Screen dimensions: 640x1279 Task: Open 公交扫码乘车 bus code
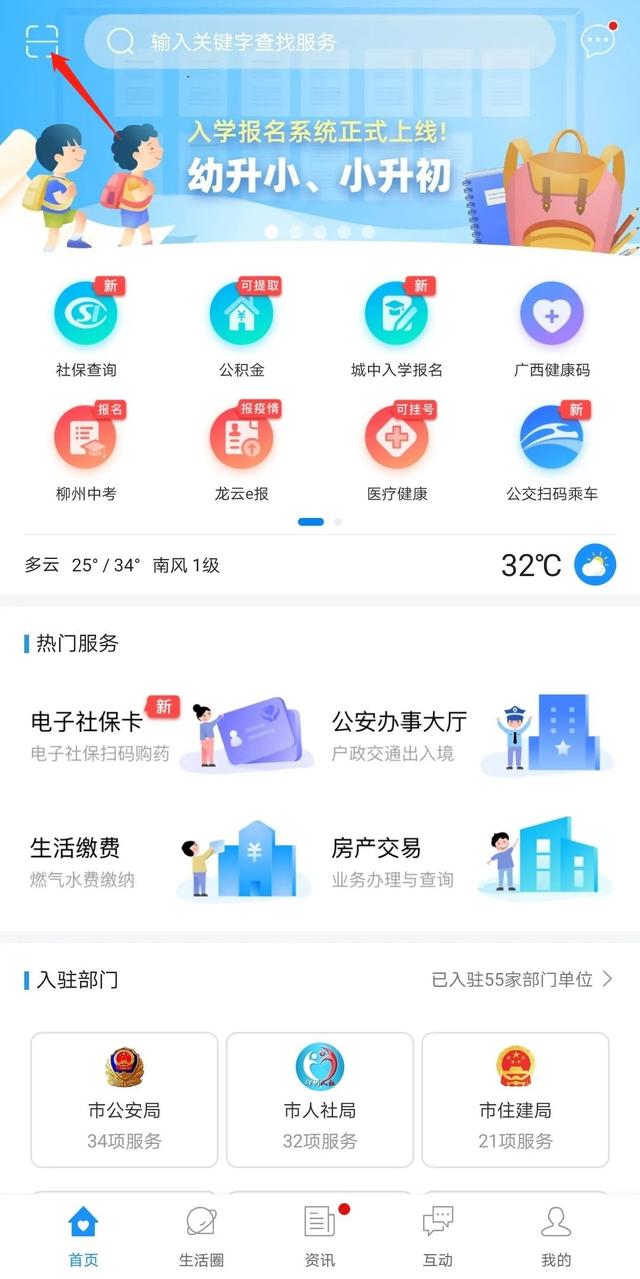[x=552, y=450]
